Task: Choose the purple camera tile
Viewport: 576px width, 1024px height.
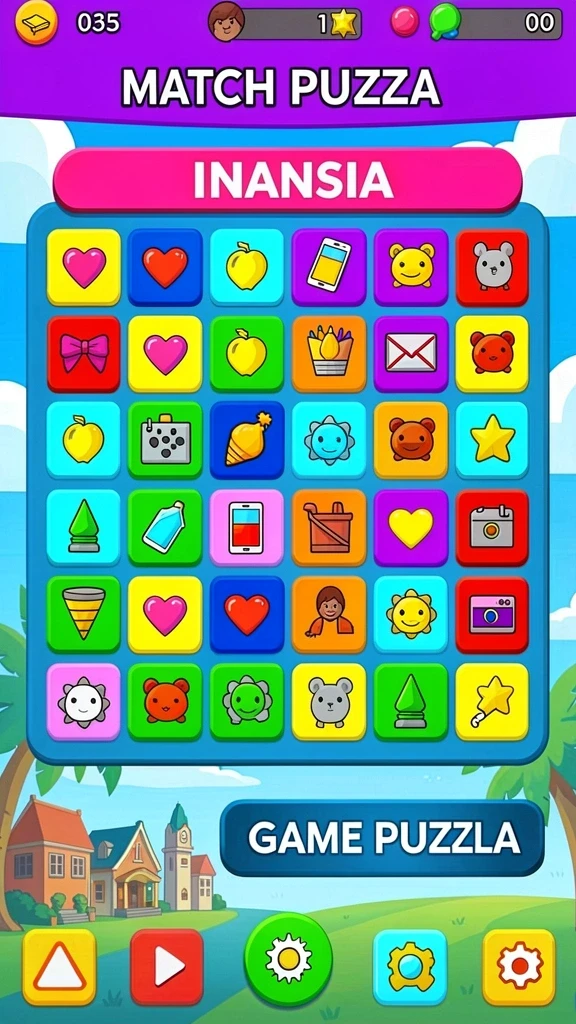Action: (x=492, y=615)
